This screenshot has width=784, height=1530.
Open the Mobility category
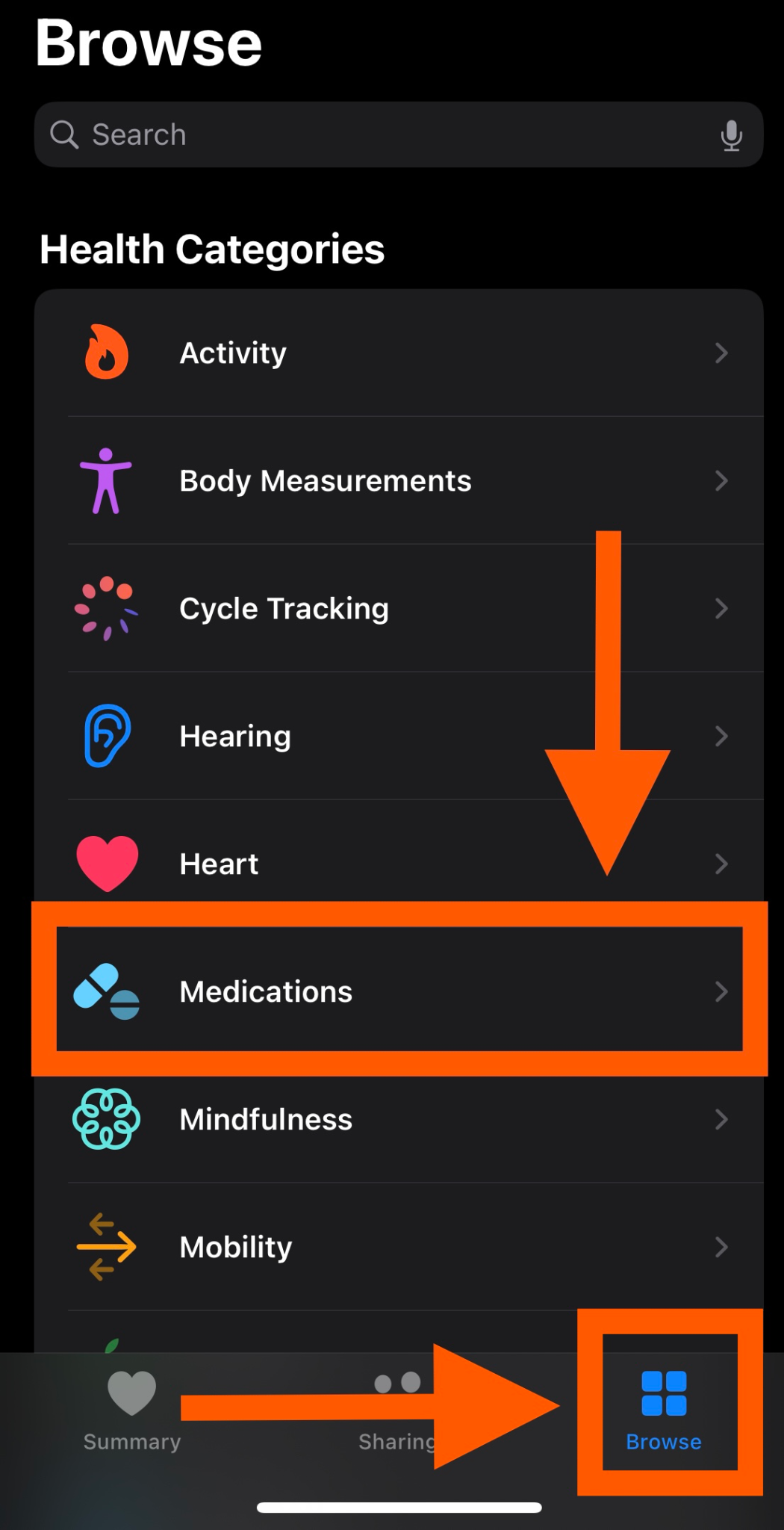(x=399, y=1246)
